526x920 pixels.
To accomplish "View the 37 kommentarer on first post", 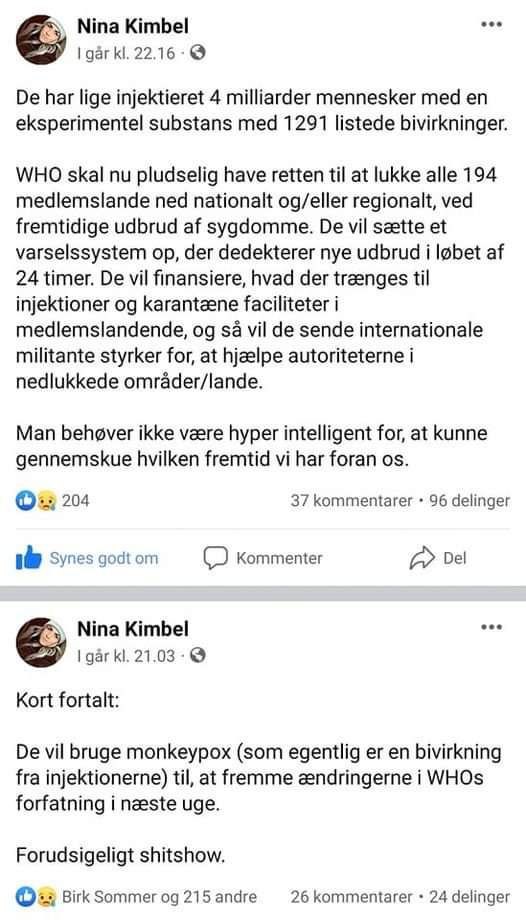I will pyautogui.click(x=352, y=501).
